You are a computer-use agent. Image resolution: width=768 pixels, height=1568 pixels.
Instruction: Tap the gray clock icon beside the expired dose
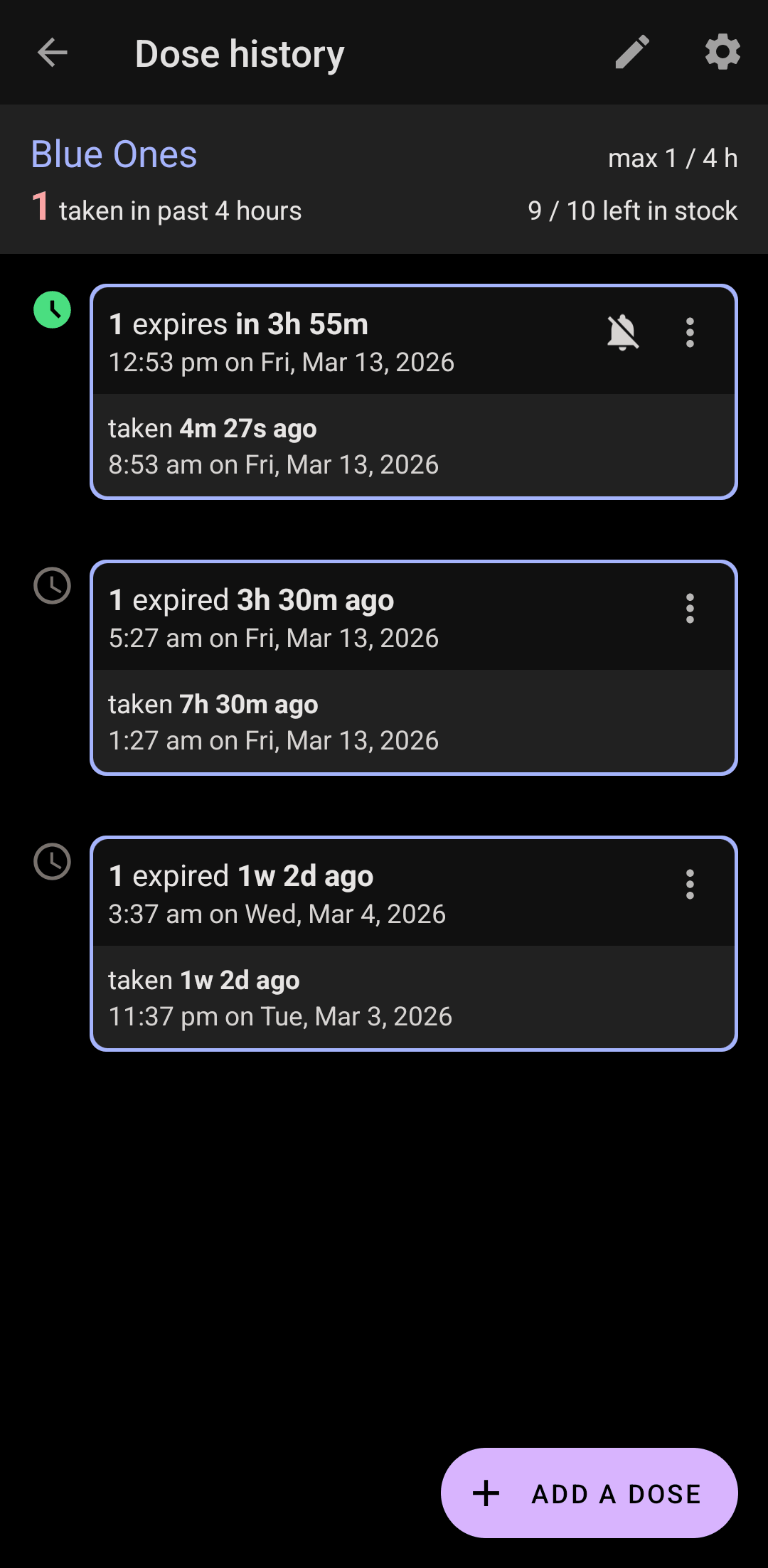coord(52,586)
